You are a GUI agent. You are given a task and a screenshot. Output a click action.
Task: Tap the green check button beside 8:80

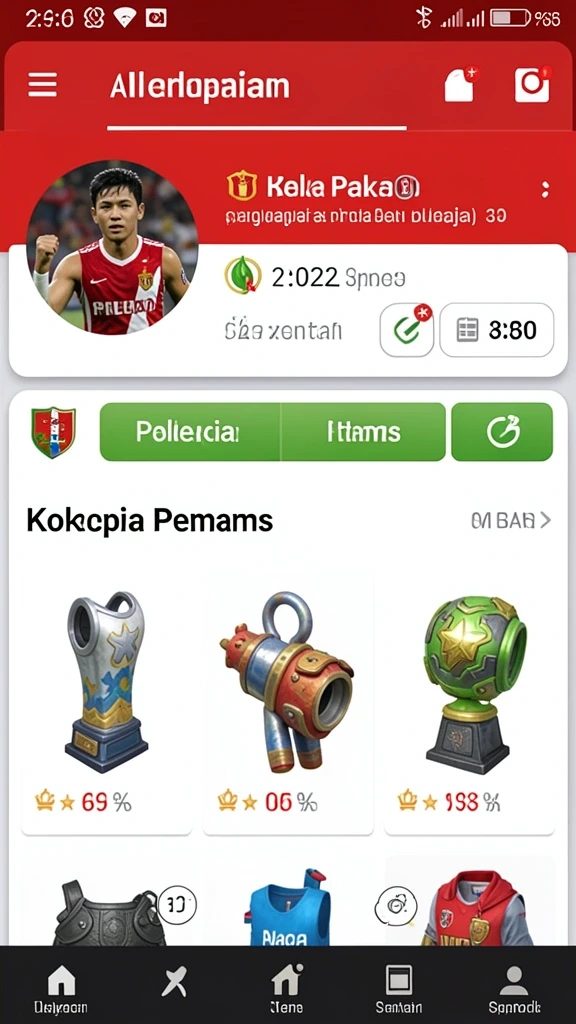(x=407, y=330)
